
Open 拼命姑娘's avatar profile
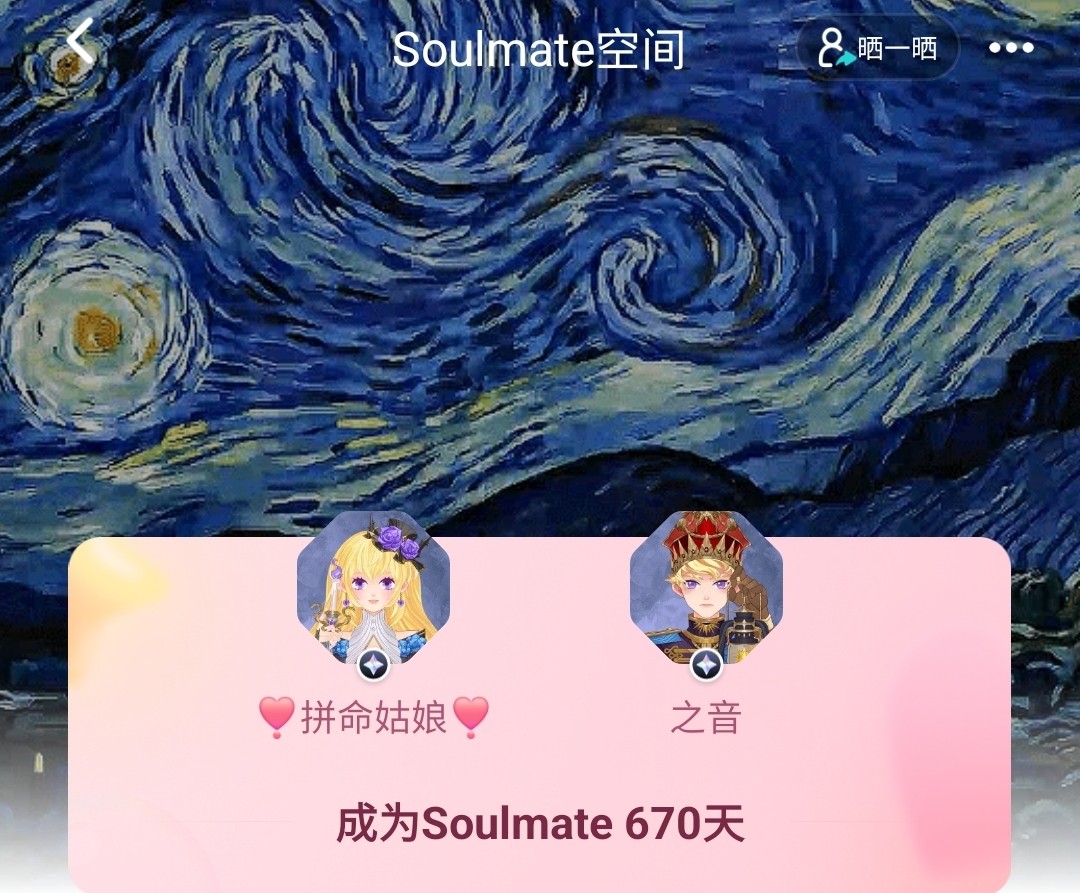pyautogui.click(x=373, y=588)
